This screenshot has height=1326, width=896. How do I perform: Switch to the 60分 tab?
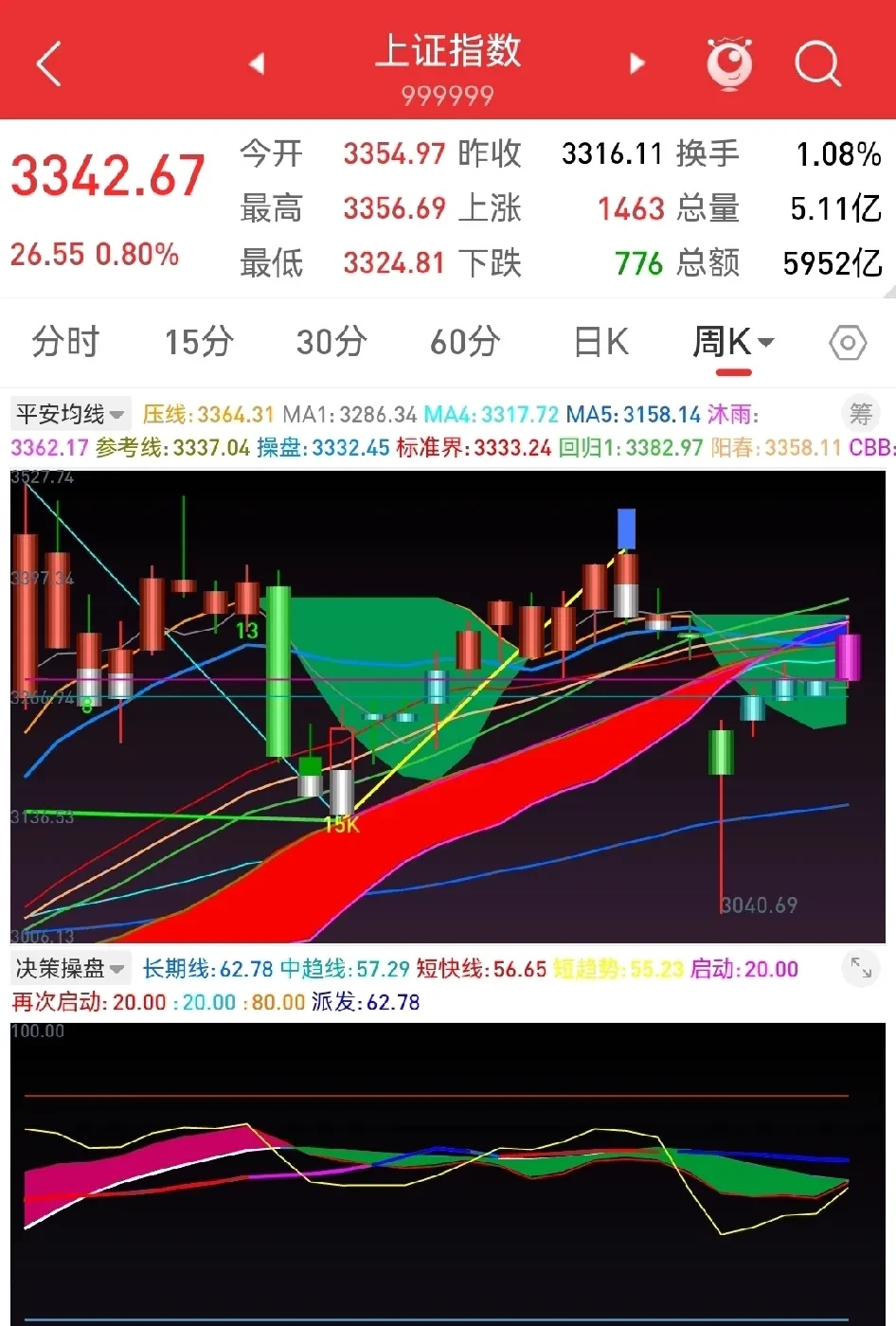click(x=463, y=343)
